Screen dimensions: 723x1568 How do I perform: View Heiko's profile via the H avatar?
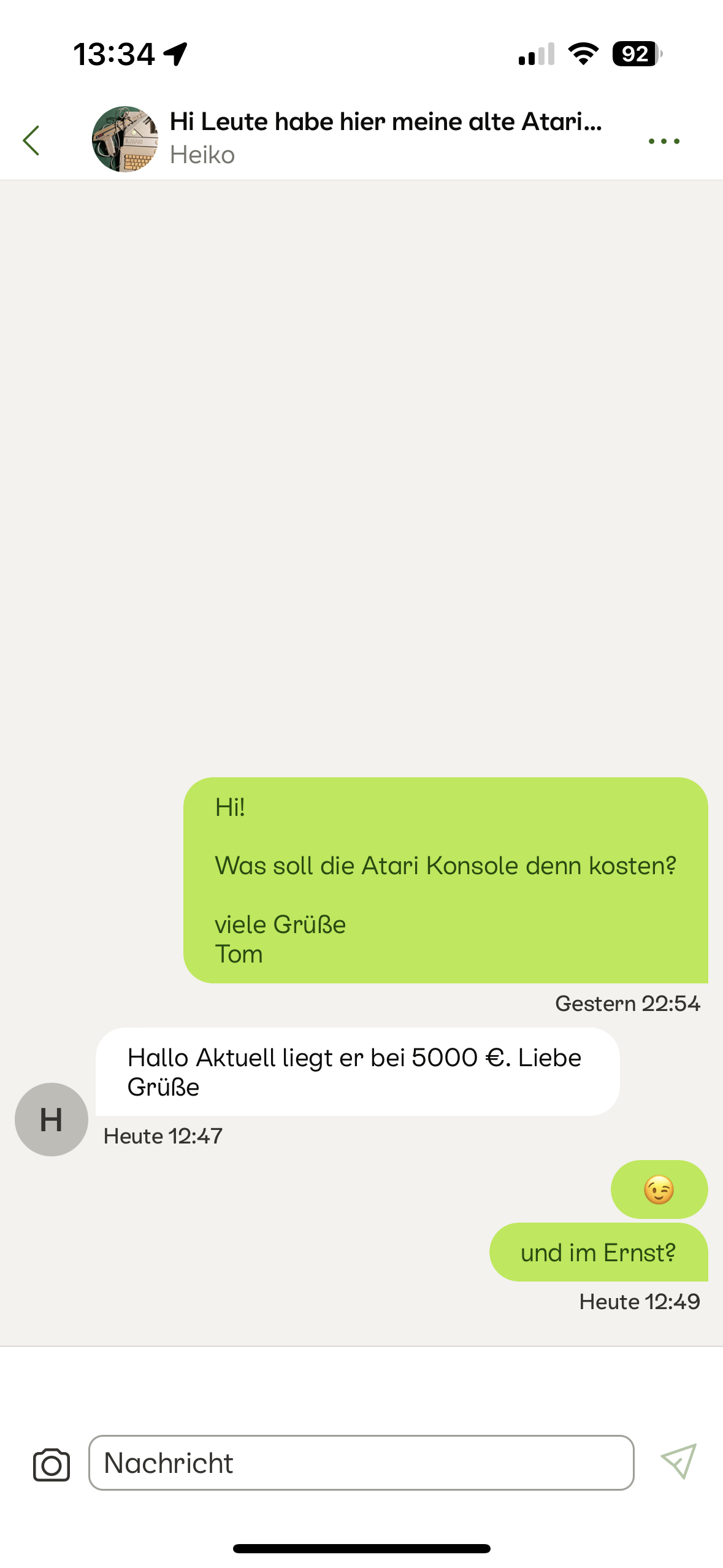tap(52, 1120)
